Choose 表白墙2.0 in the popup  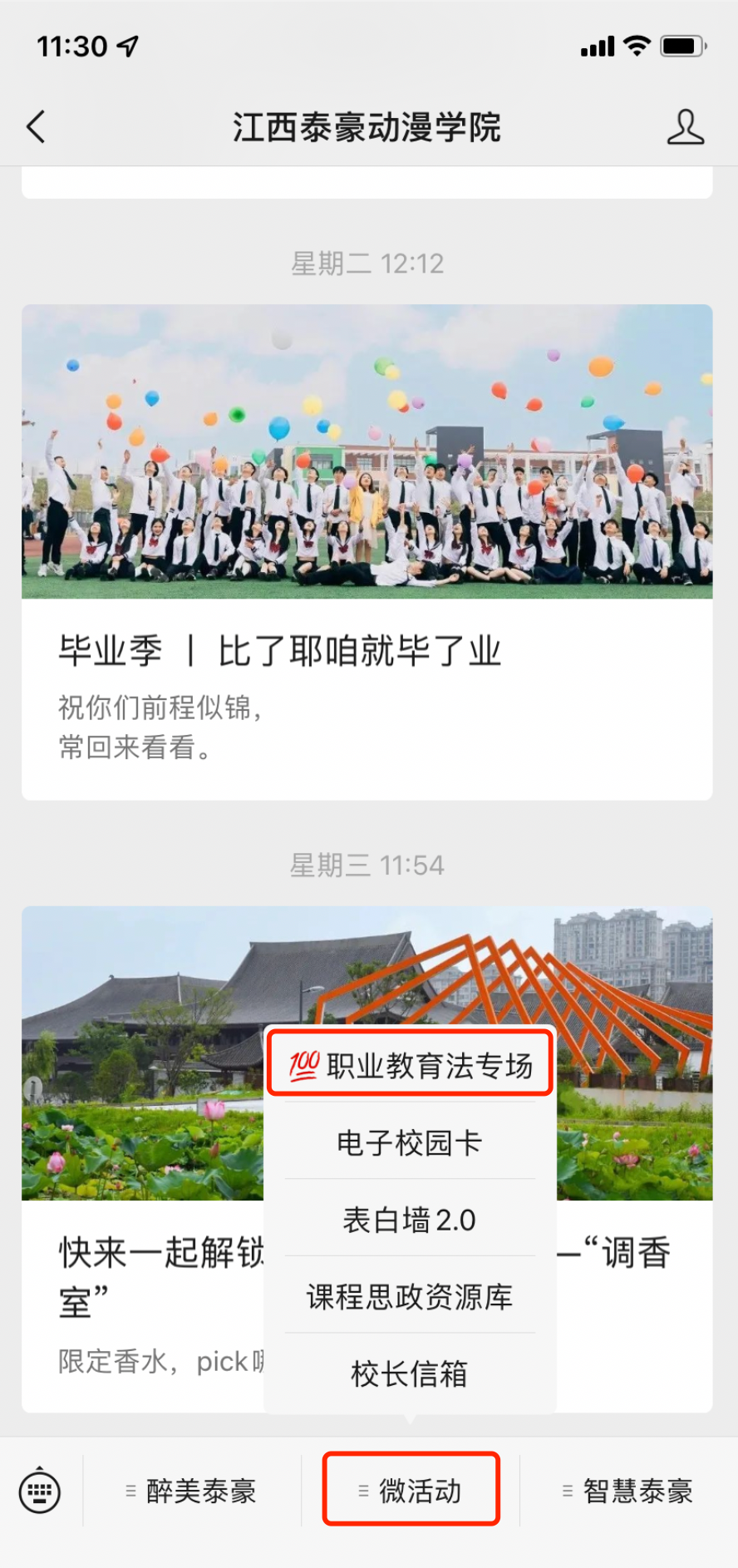(410, 1220)
